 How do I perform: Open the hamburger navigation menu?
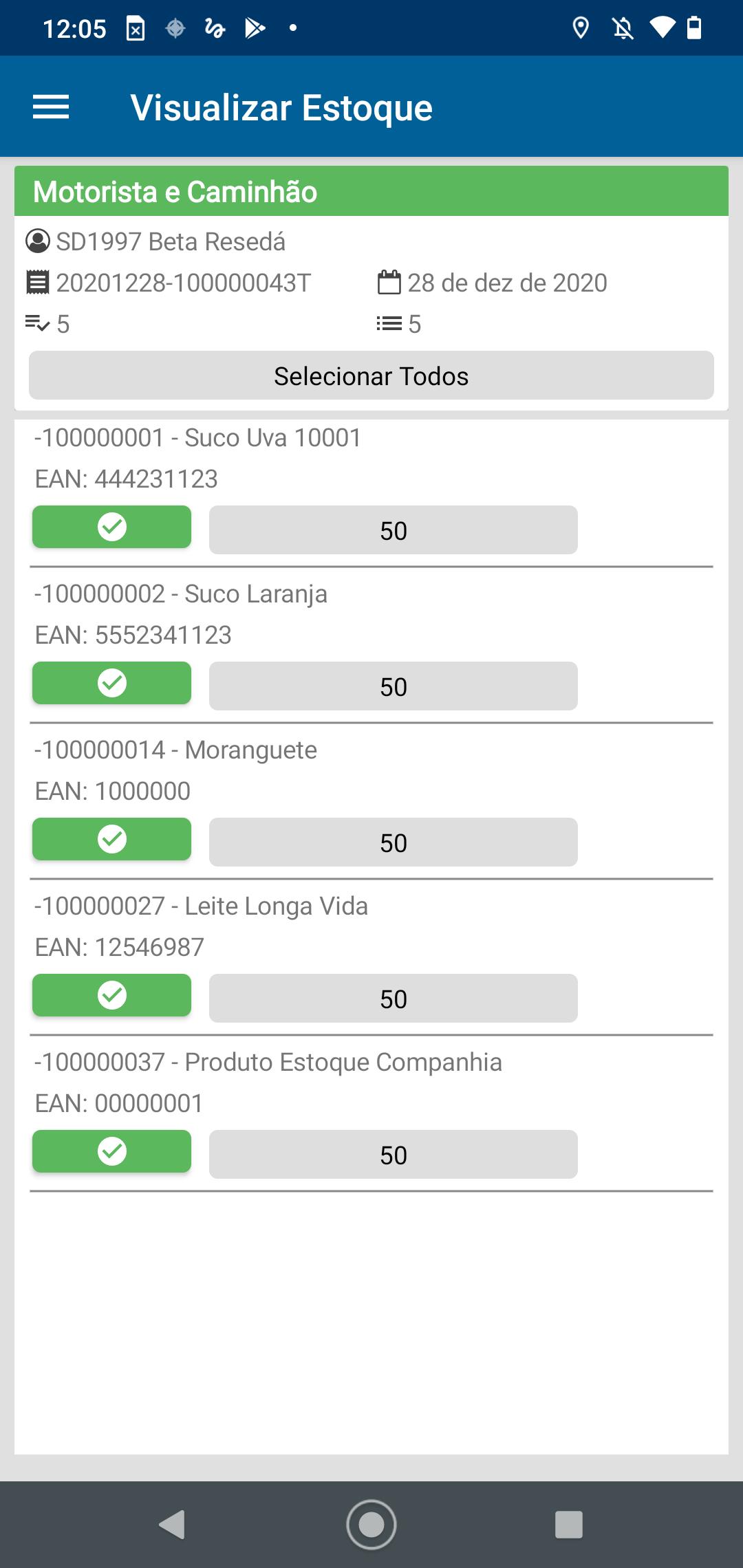[51, 107]
